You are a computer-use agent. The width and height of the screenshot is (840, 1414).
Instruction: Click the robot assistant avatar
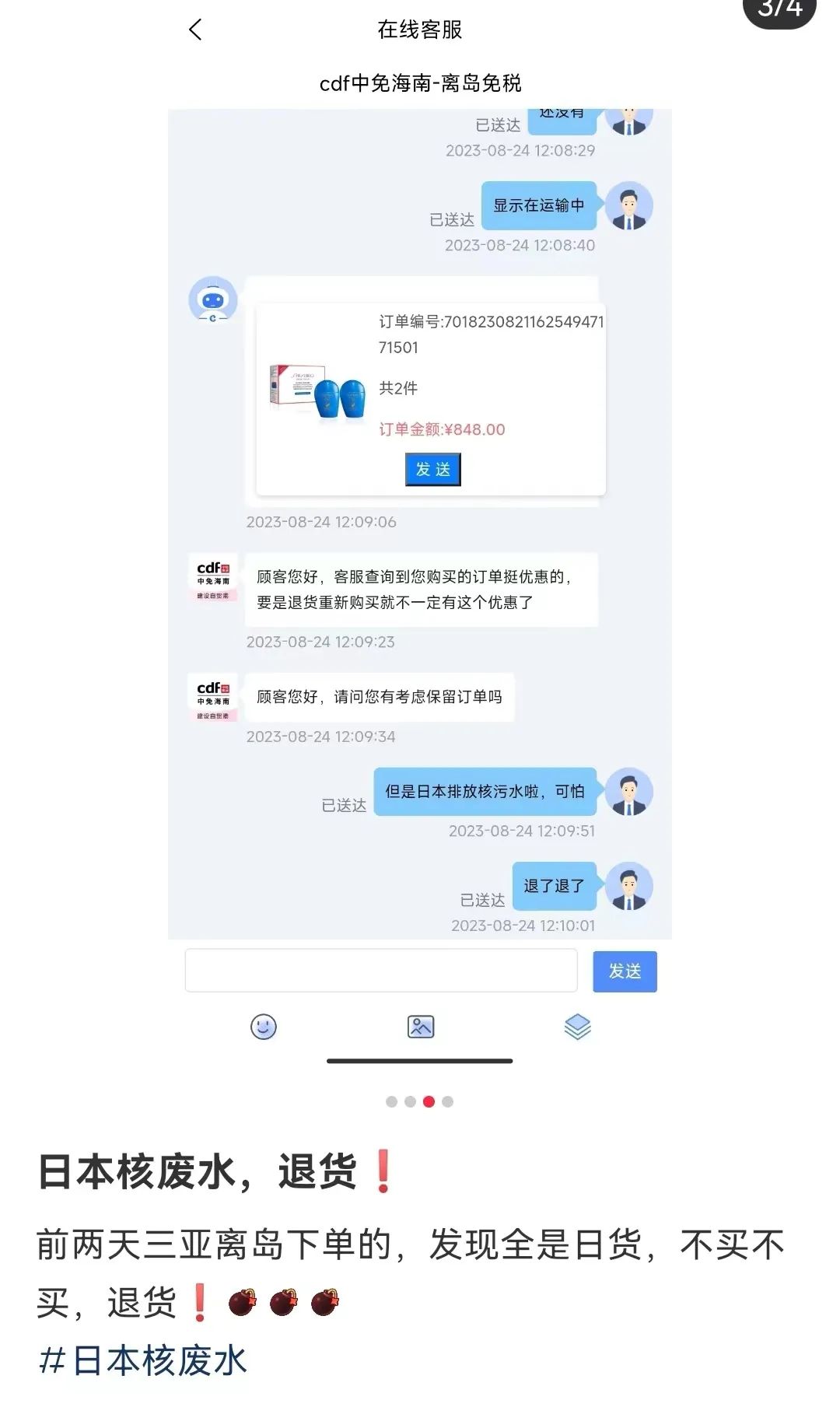(x=212, y=301)
